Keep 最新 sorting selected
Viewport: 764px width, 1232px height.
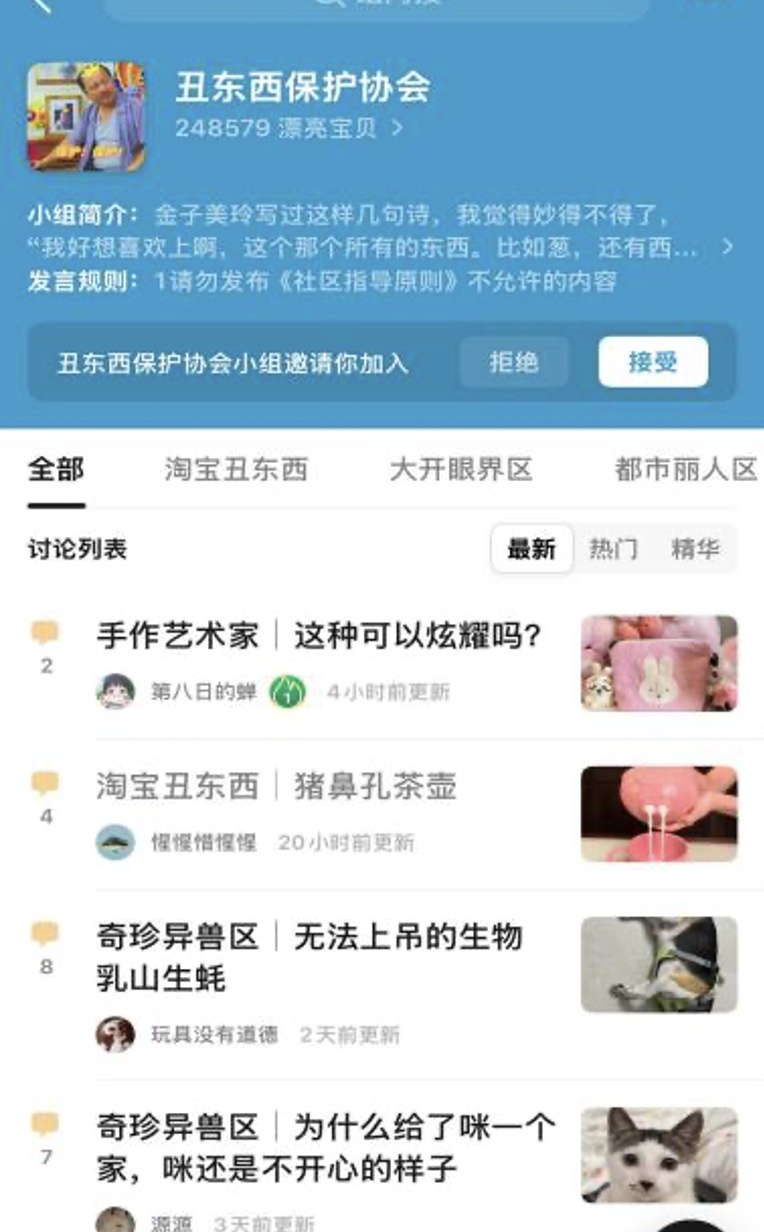coord(531,548)
